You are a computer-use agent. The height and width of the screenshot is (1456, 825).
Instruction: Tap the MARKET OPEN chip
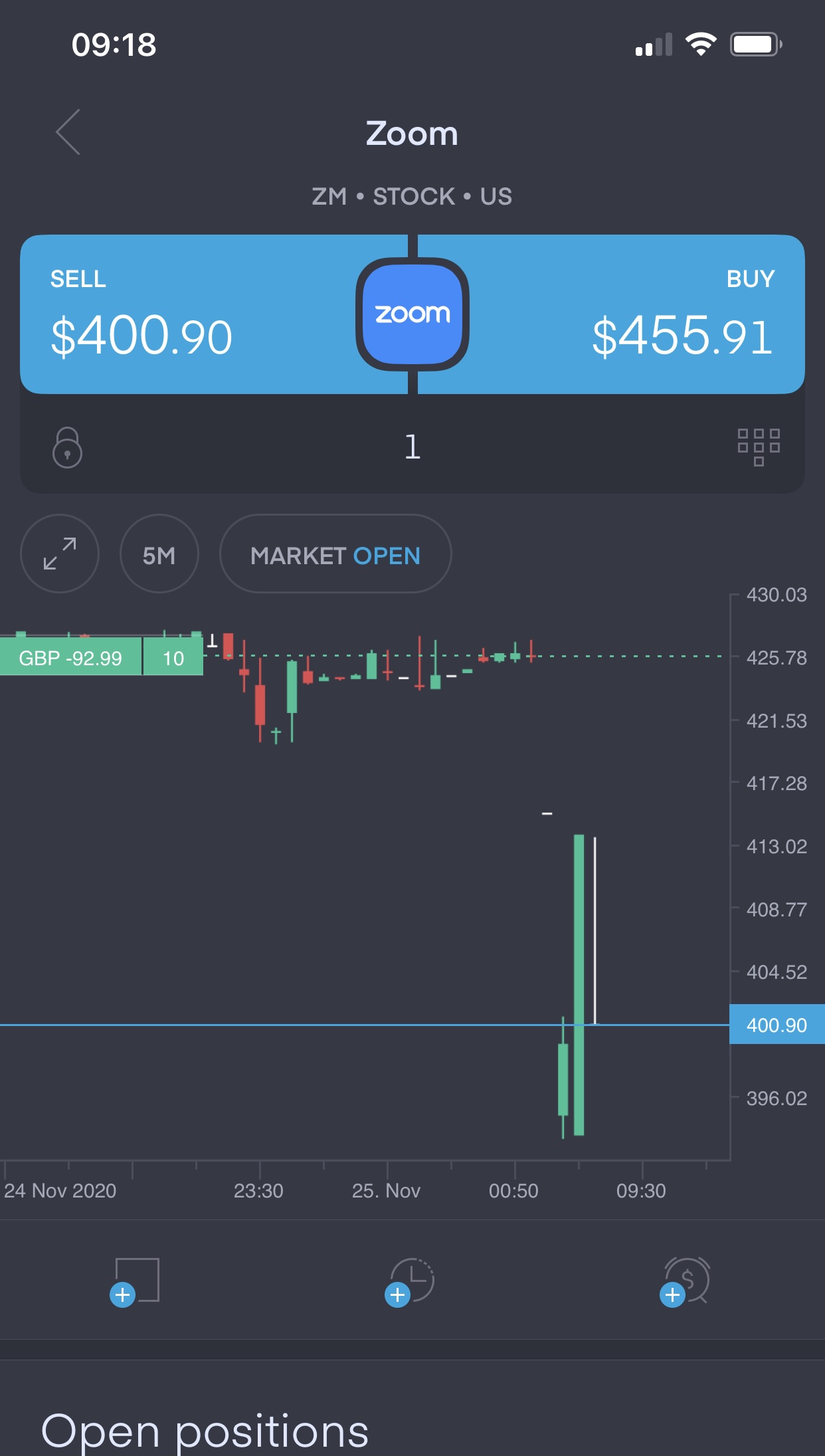click(x=335, y=554)
